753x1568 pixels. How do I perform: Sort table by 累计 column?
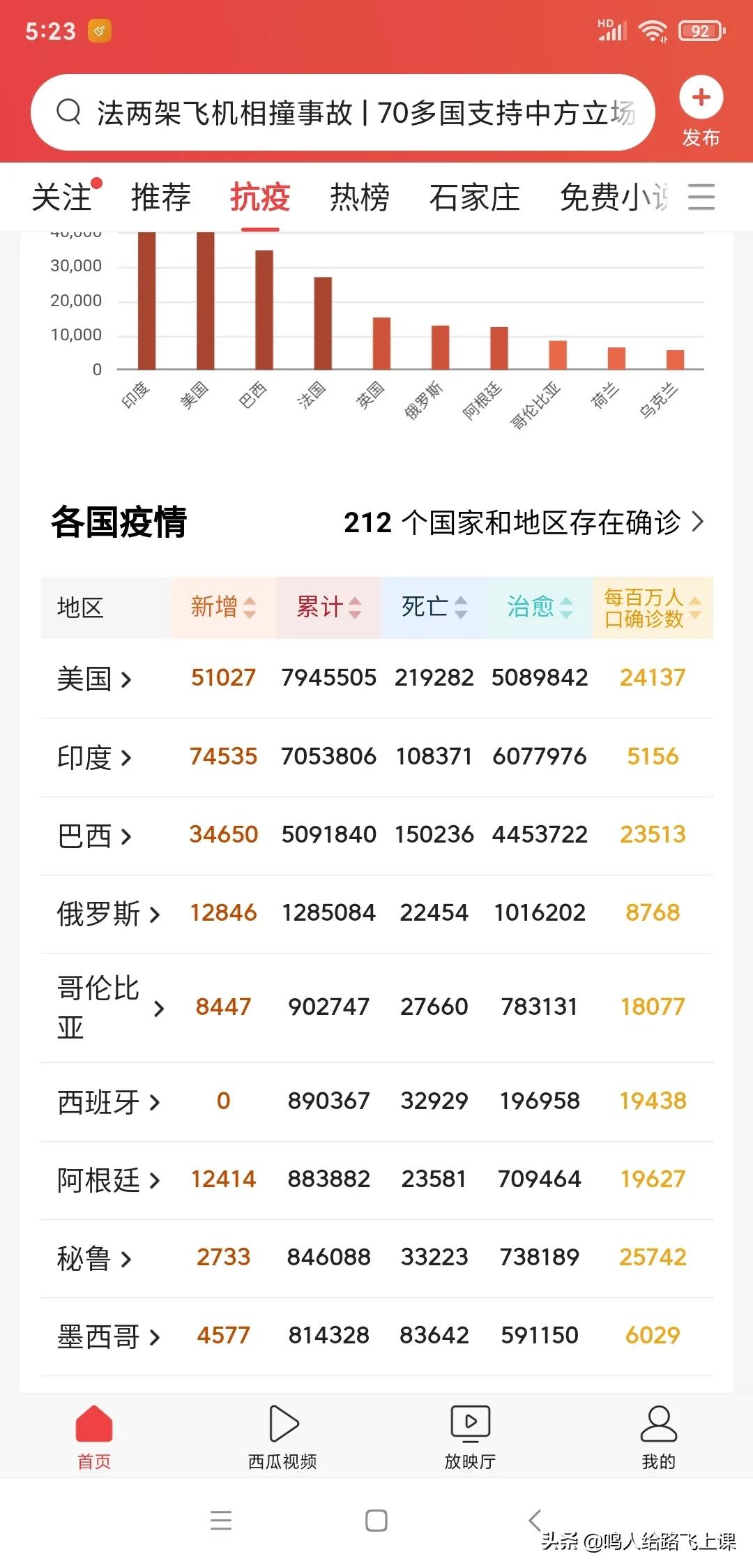click(328, 607)
